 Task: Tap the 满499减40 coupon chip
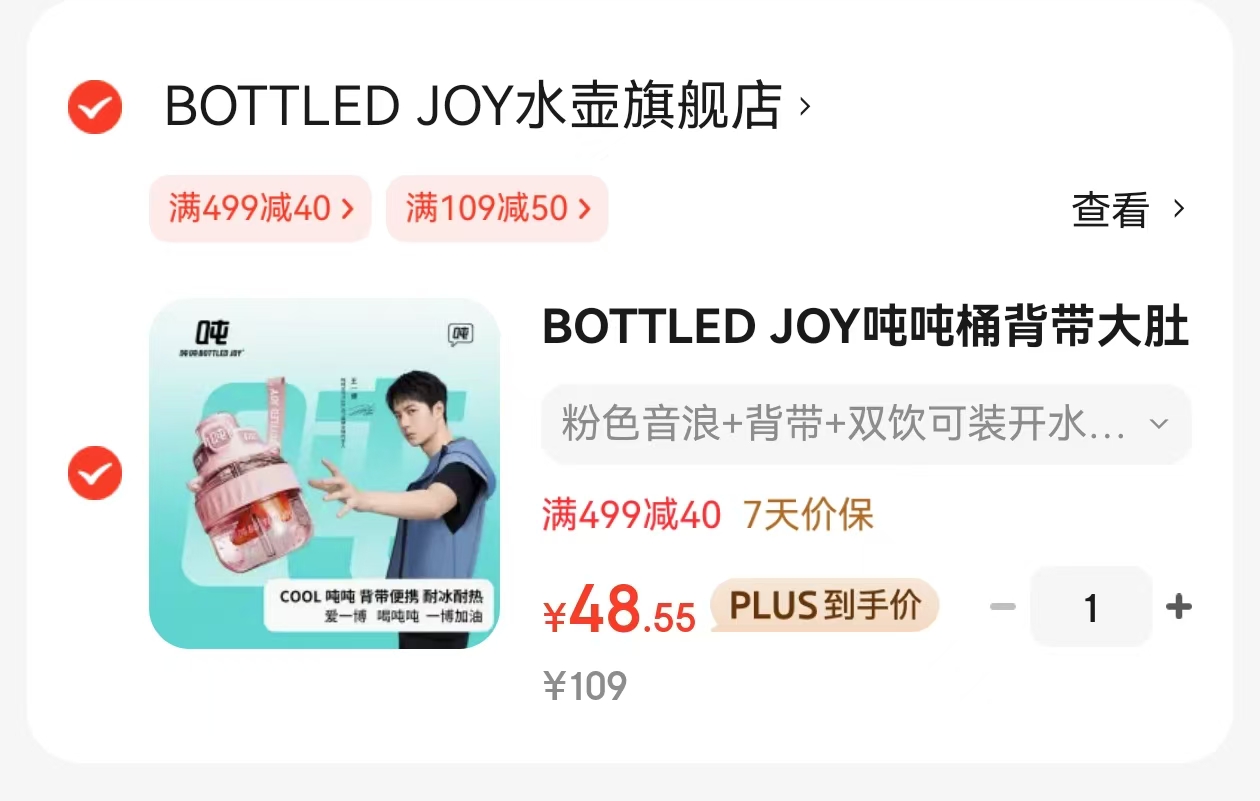[x=260, y=208]
